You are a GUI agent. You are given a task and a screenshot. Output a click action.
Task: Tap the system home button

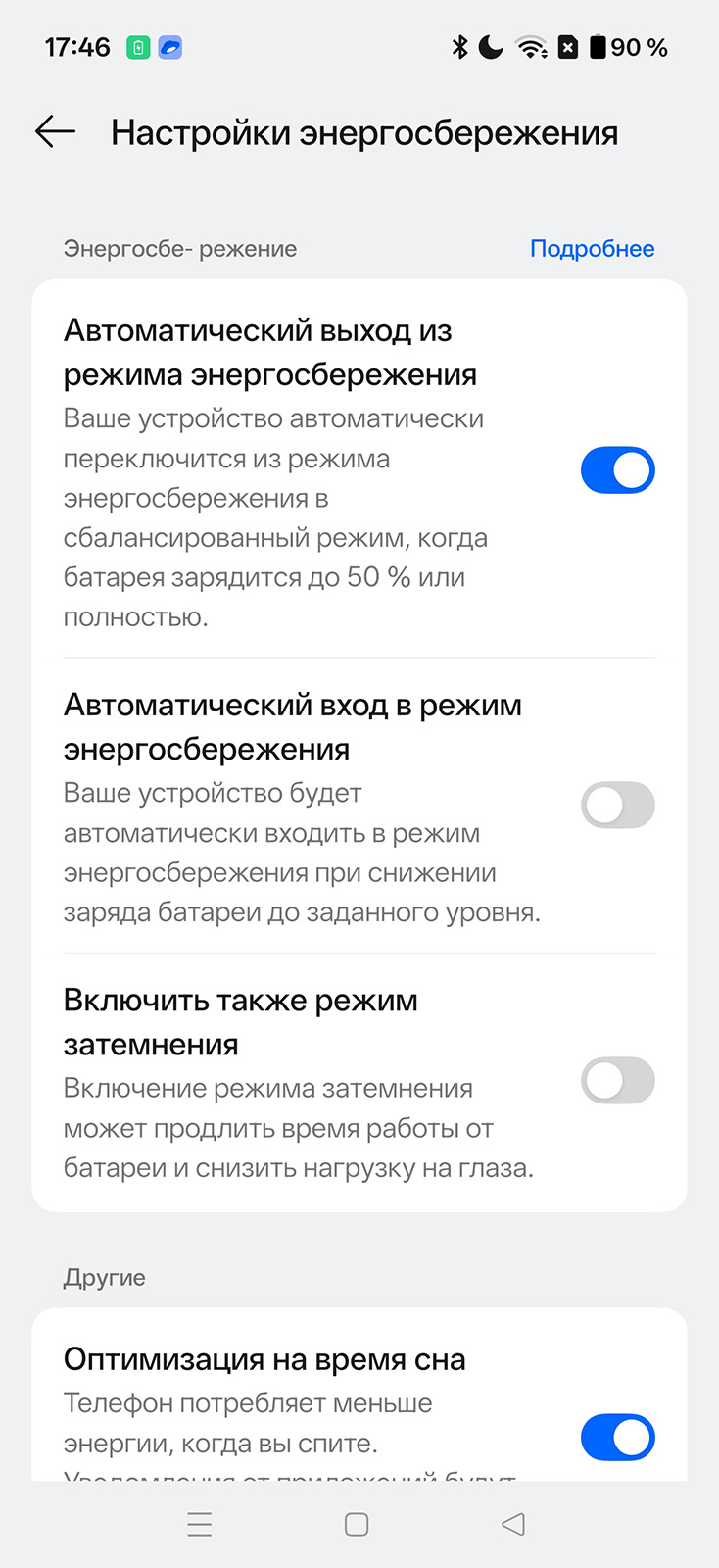pos(357,1524)
